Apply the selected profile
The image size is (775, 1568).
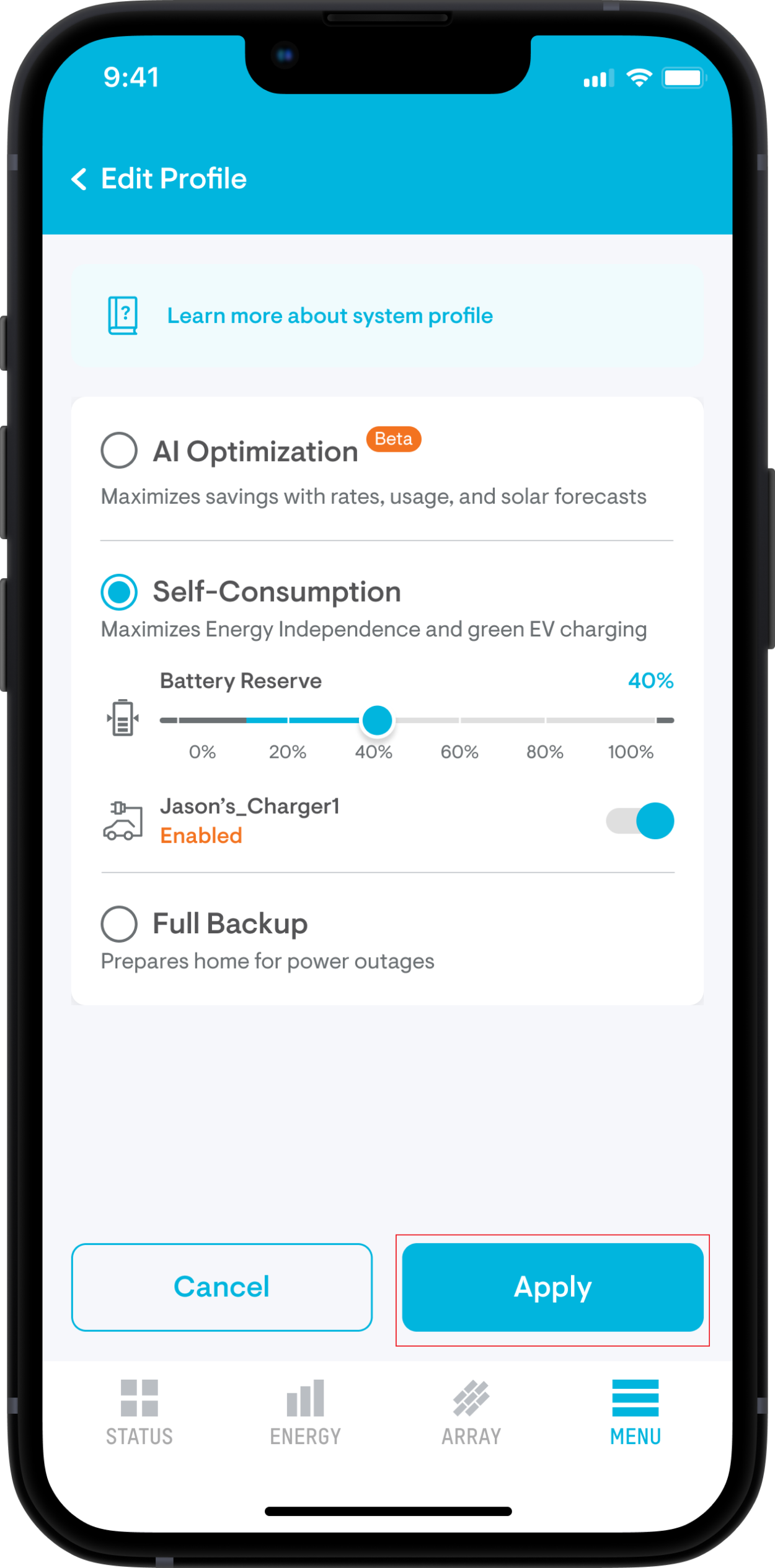coord(552,1287)
